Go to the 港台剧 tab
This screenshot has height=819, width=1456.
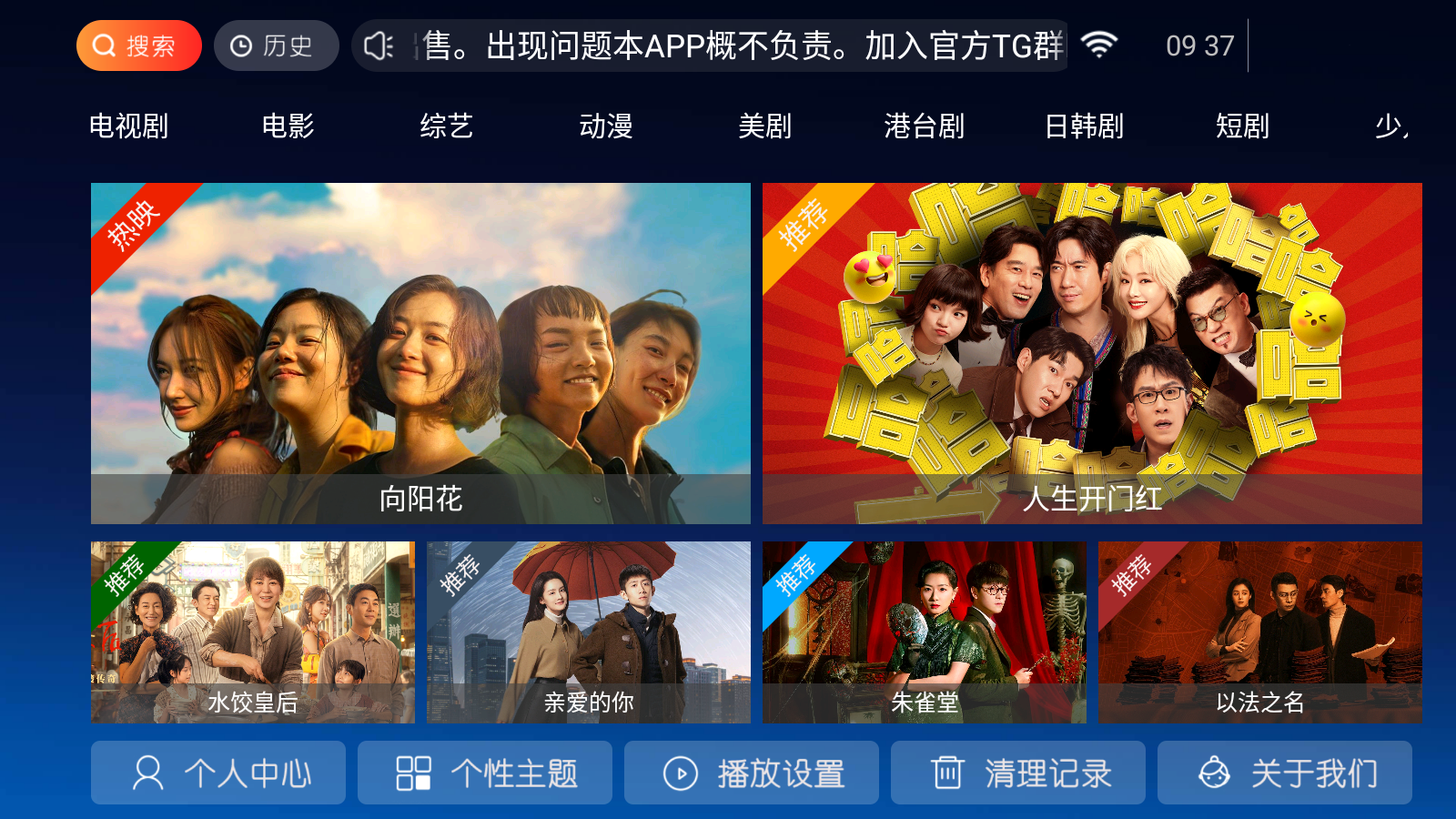tap(924, 126)
